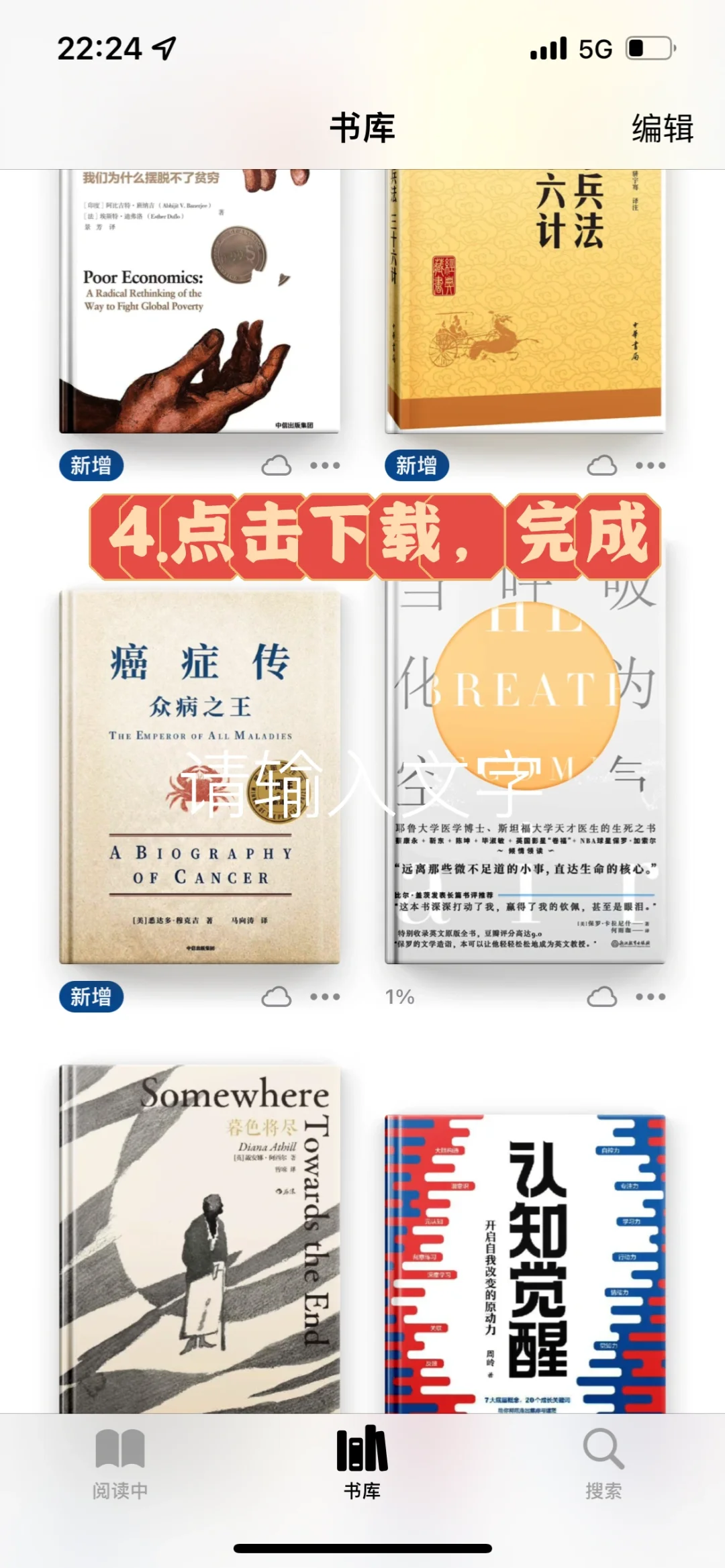Switch to the 阅读中 tab
Screen dimensions: 725x1568
point(120,1464)
